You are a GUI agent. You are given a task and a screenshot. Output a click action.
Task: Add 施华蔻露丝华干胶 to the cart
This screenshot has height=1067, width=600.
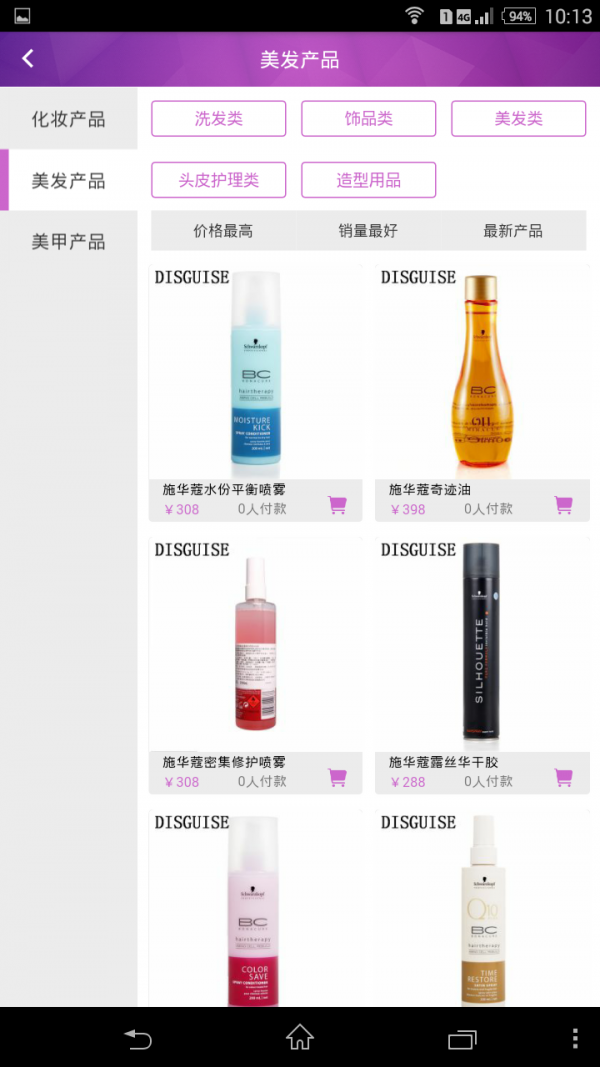coord(564,778)
